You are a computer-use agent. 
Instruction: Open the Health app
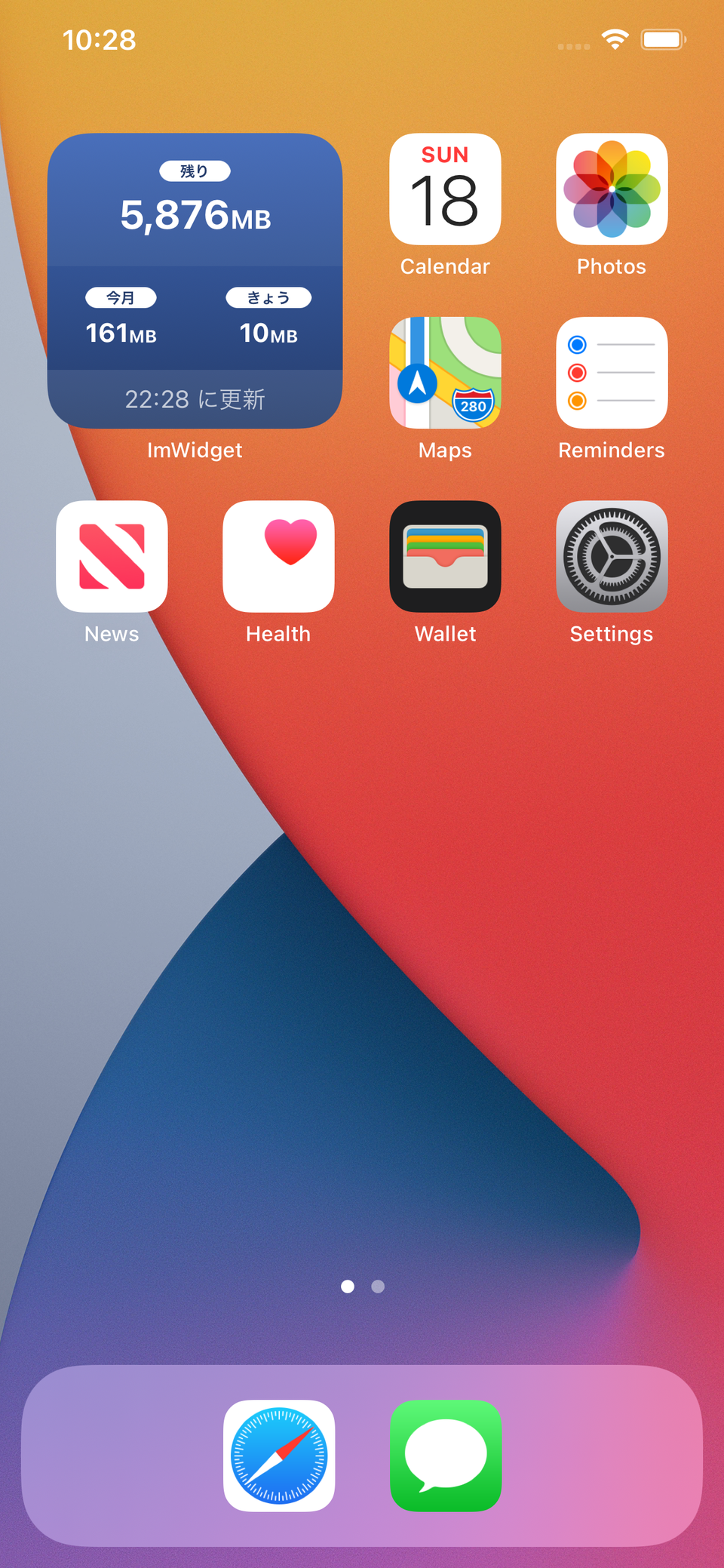(278, 556)
